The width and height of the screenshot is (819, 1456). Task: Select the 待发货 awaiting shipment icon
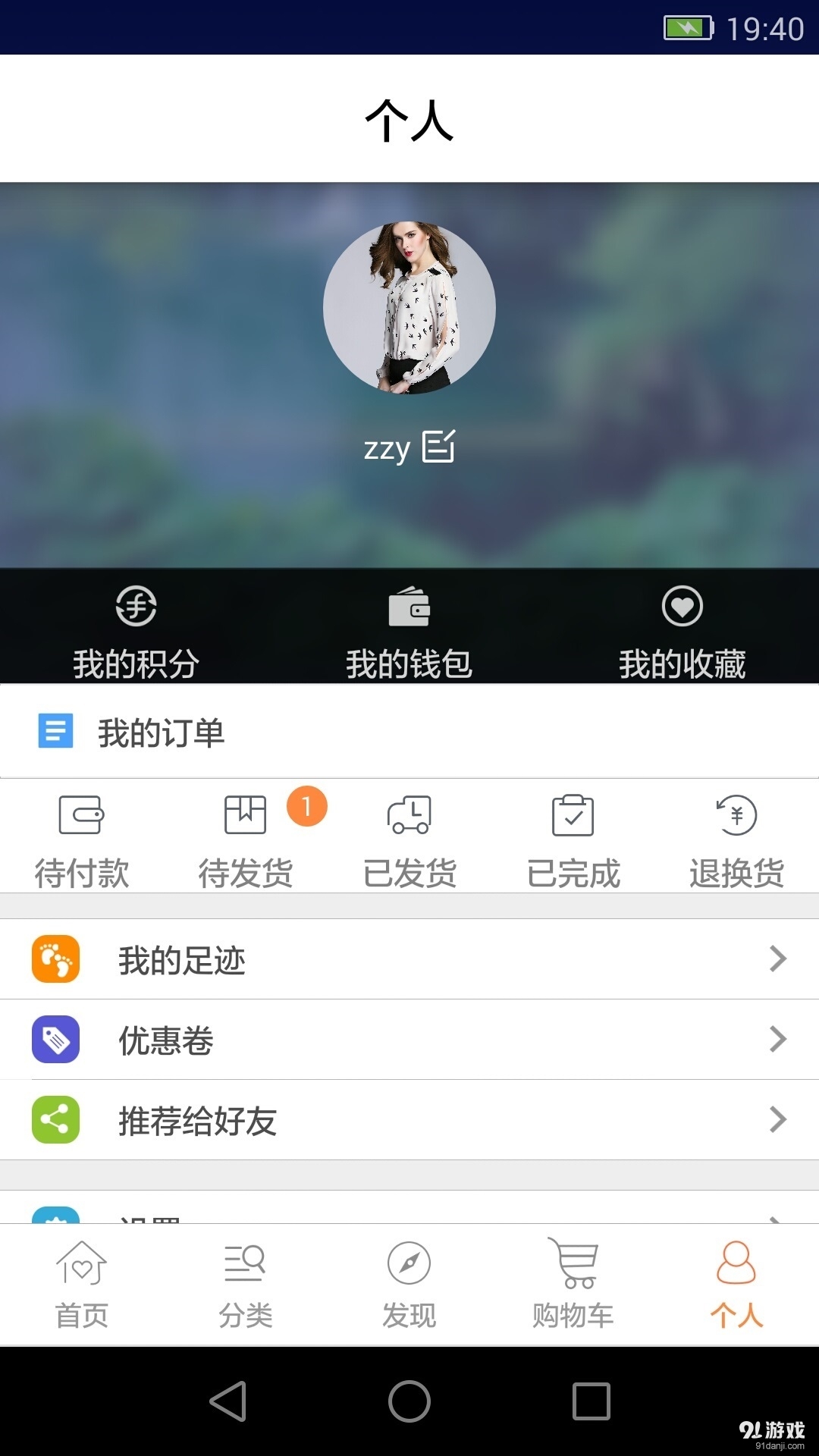coord(246,814)
